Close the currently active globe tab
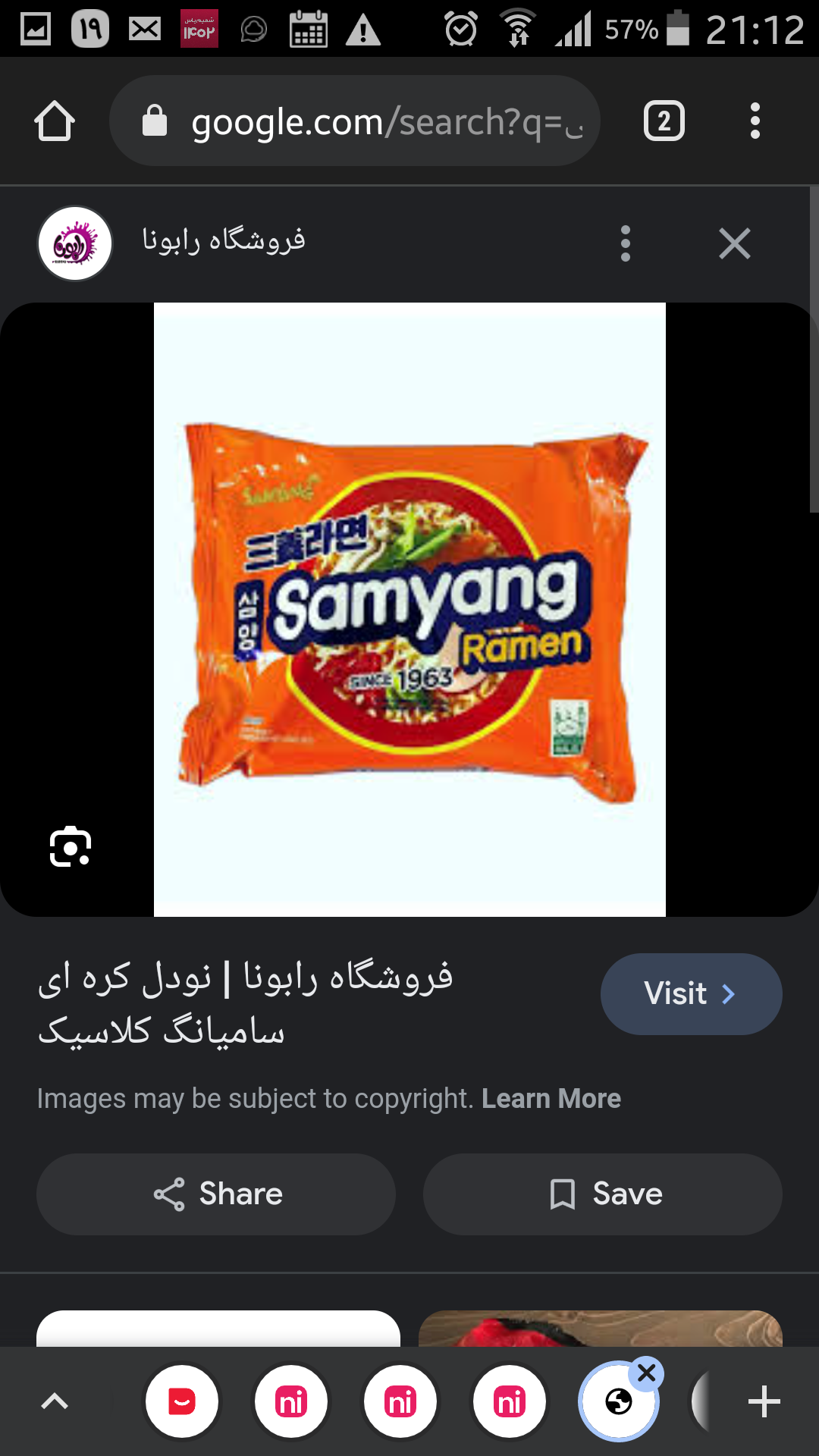 click(x=647, y=1373)
